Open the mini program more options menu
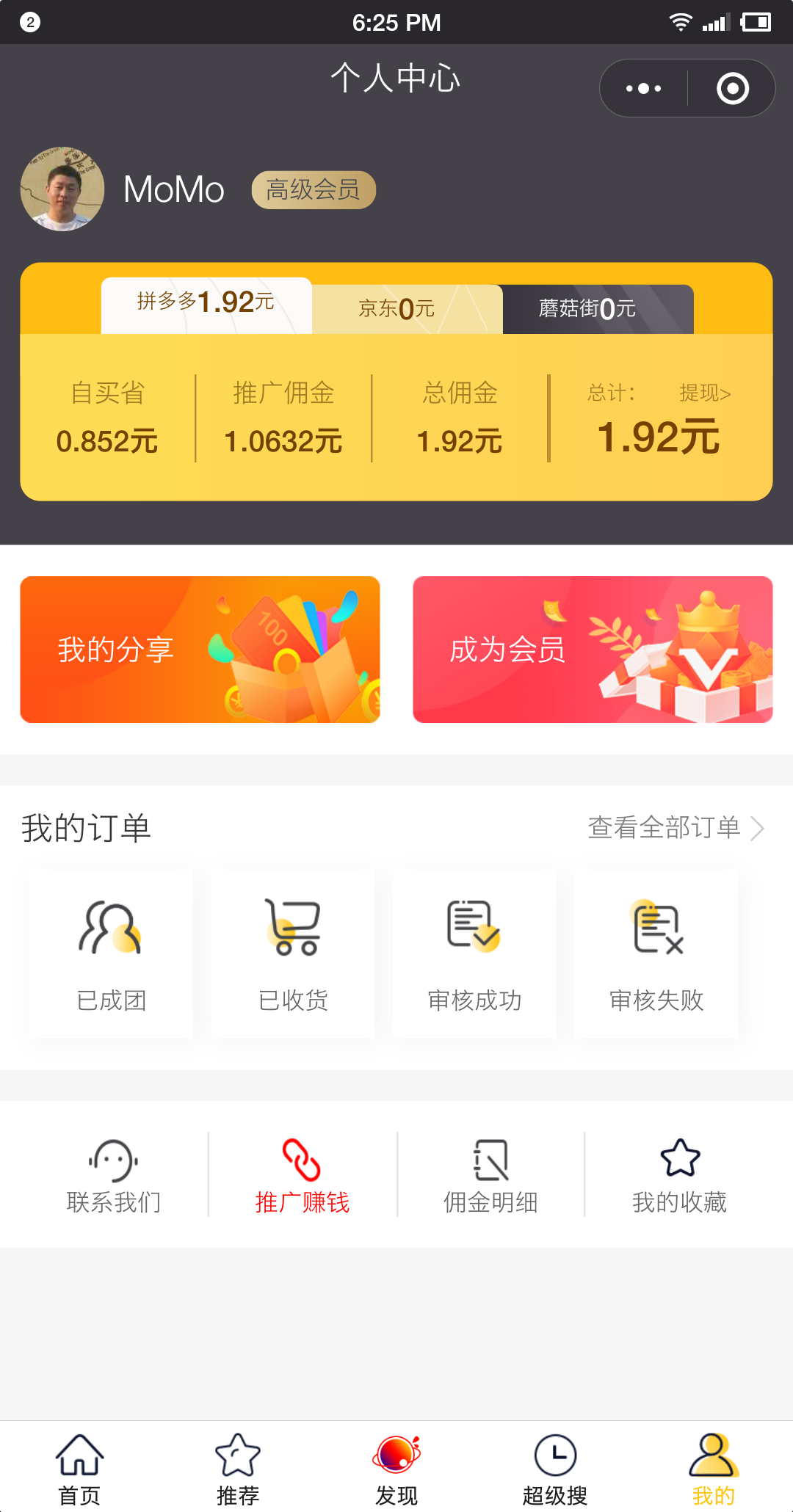 (x=643, y=89)
